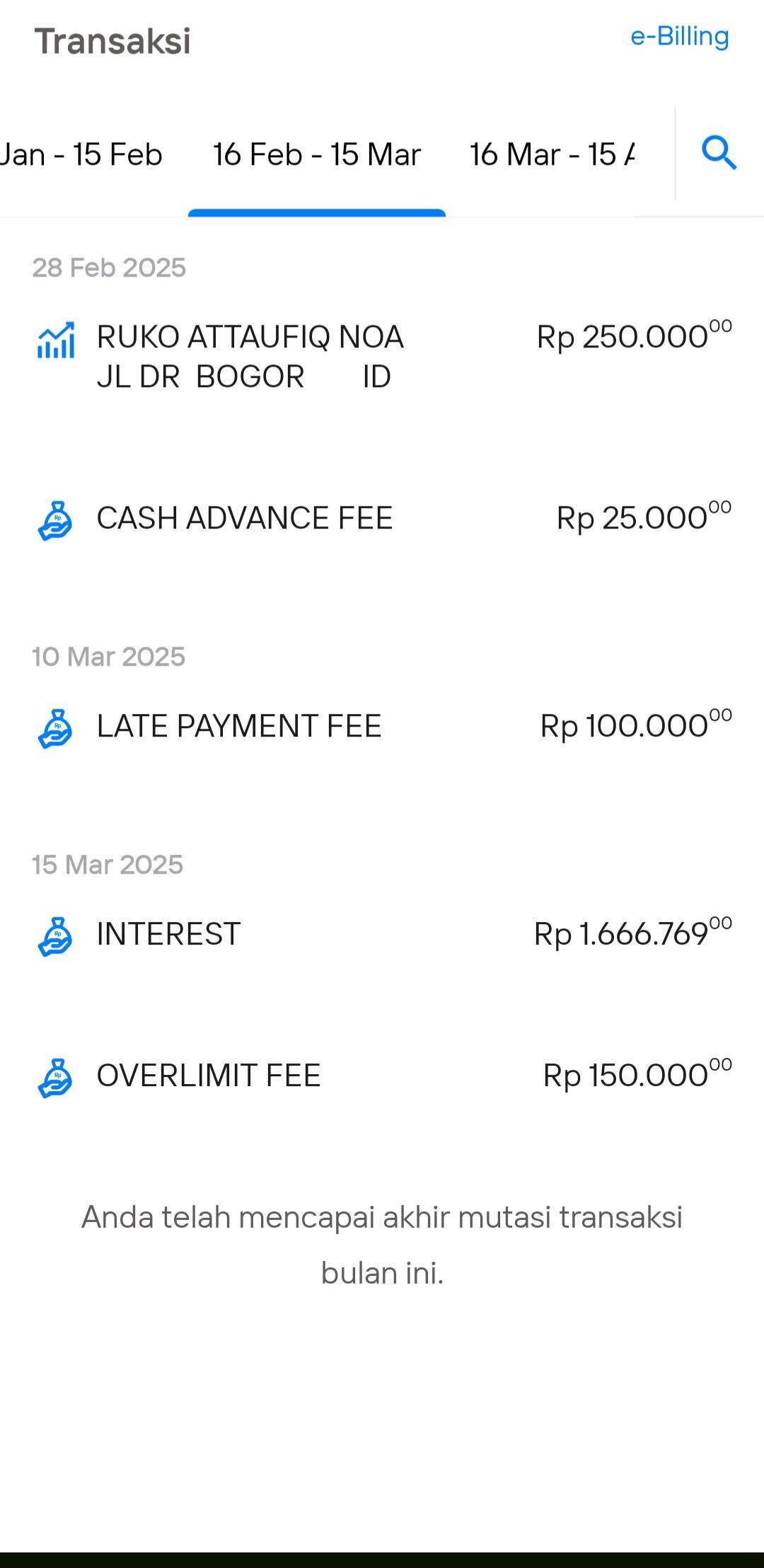Screen dimensions: 764x1568
Task: Open the INTEREST transaction
Action: pos(382,934)
